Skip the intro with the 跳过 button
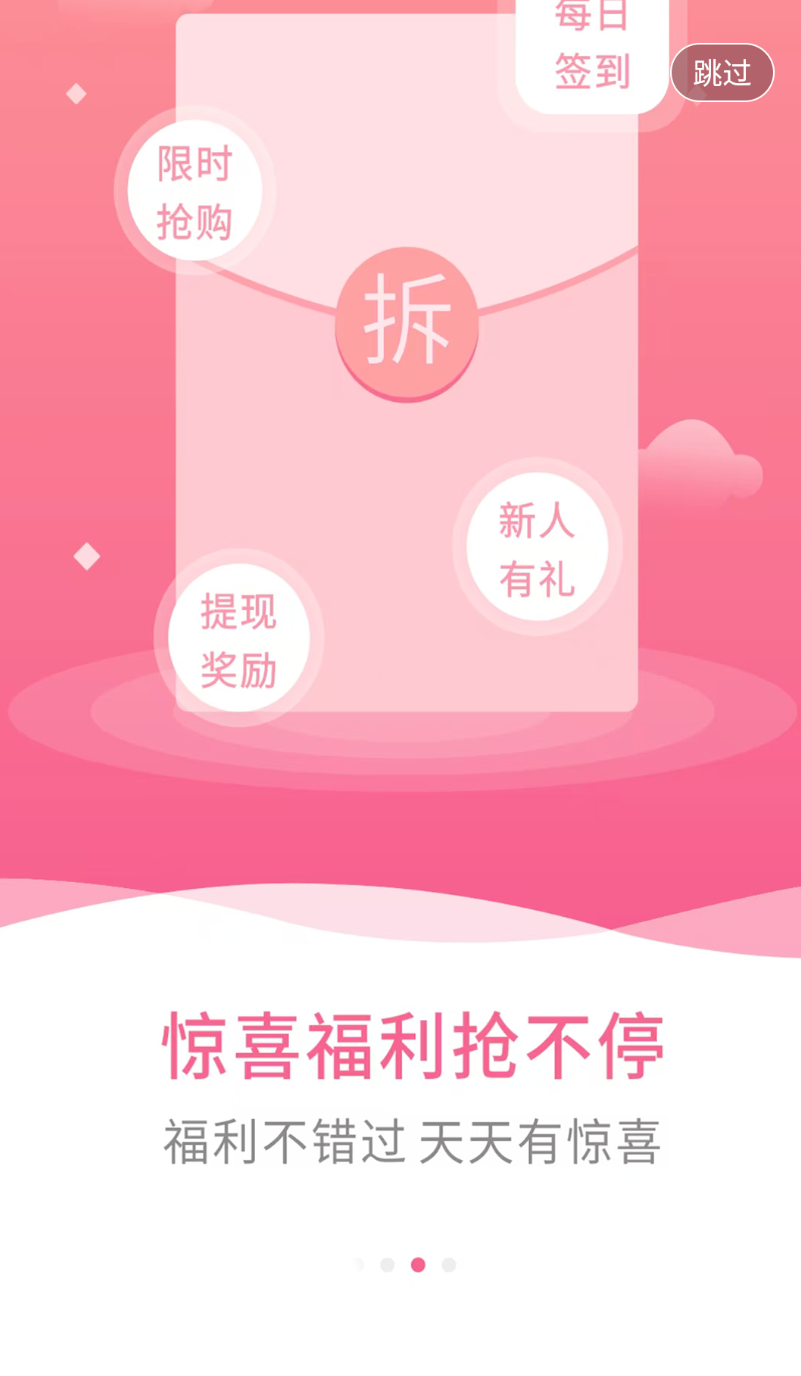801x1376 pixels. [722, 72]
